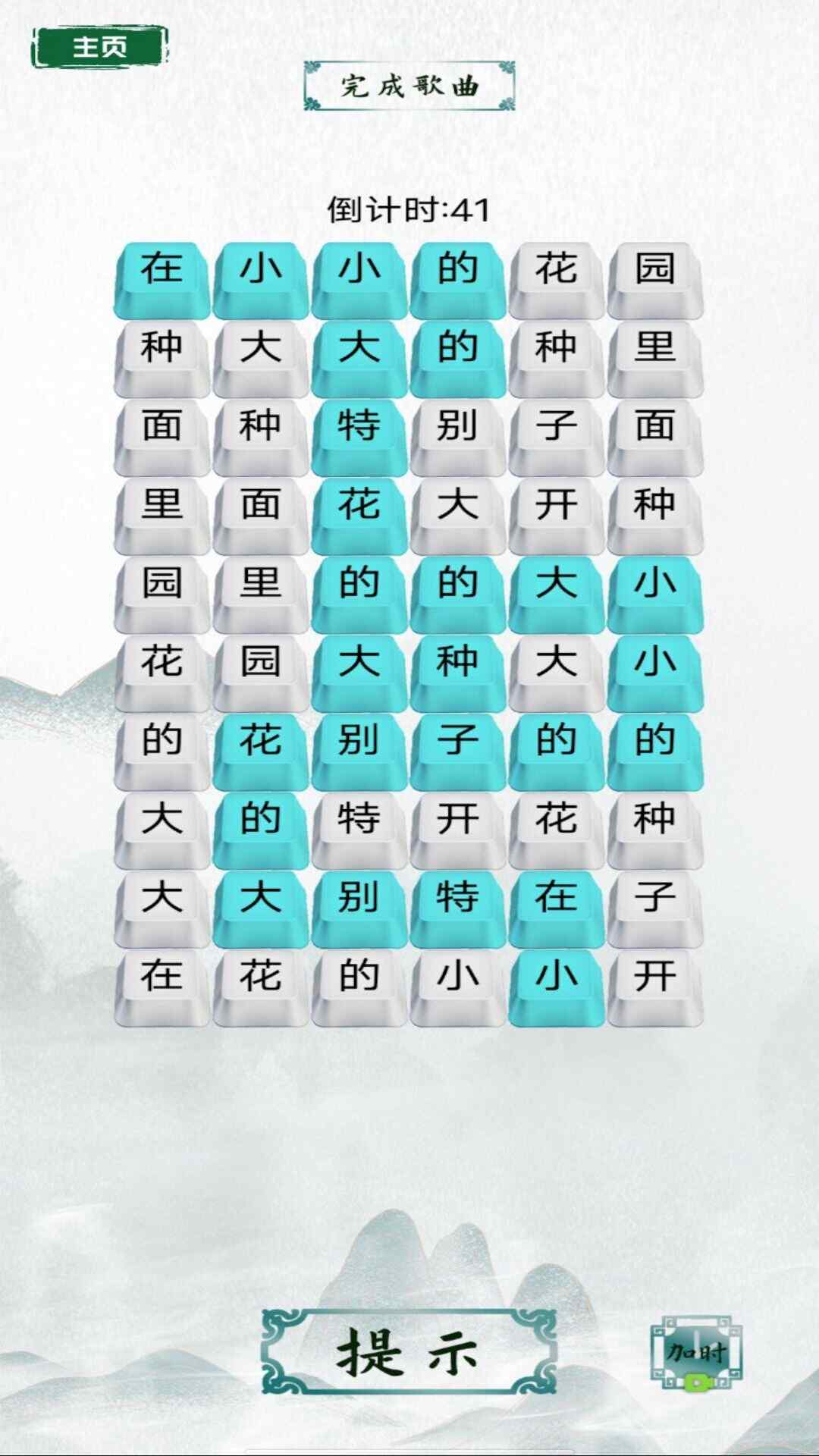819x1456 pixels.
Task: Tap the teal 子 tile
Action: (457, 741)
